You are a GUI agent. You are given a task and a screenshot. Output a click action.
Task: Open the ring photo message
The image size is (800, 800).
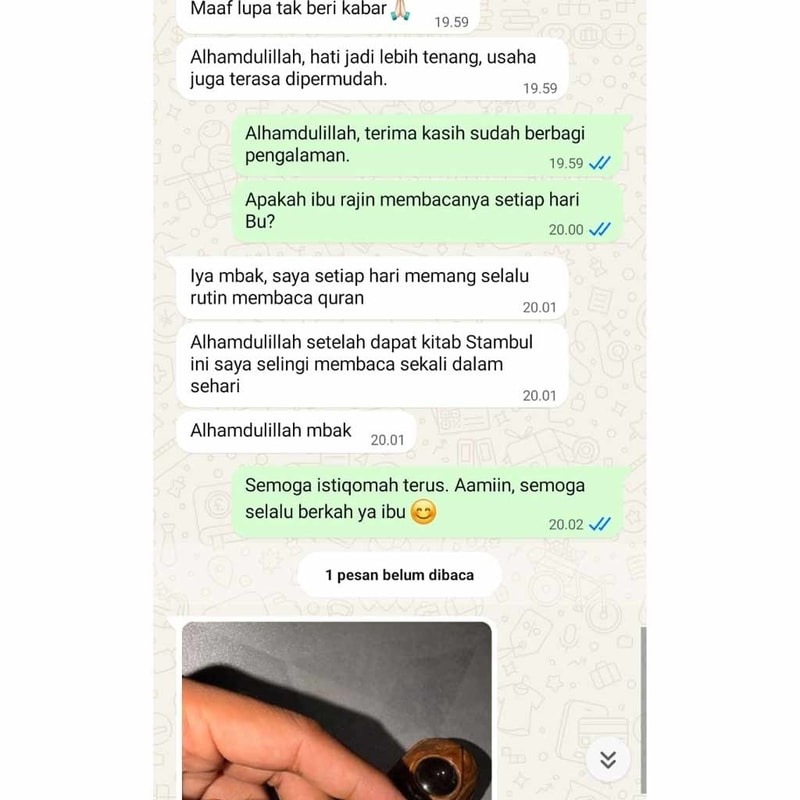coord(337,712)
